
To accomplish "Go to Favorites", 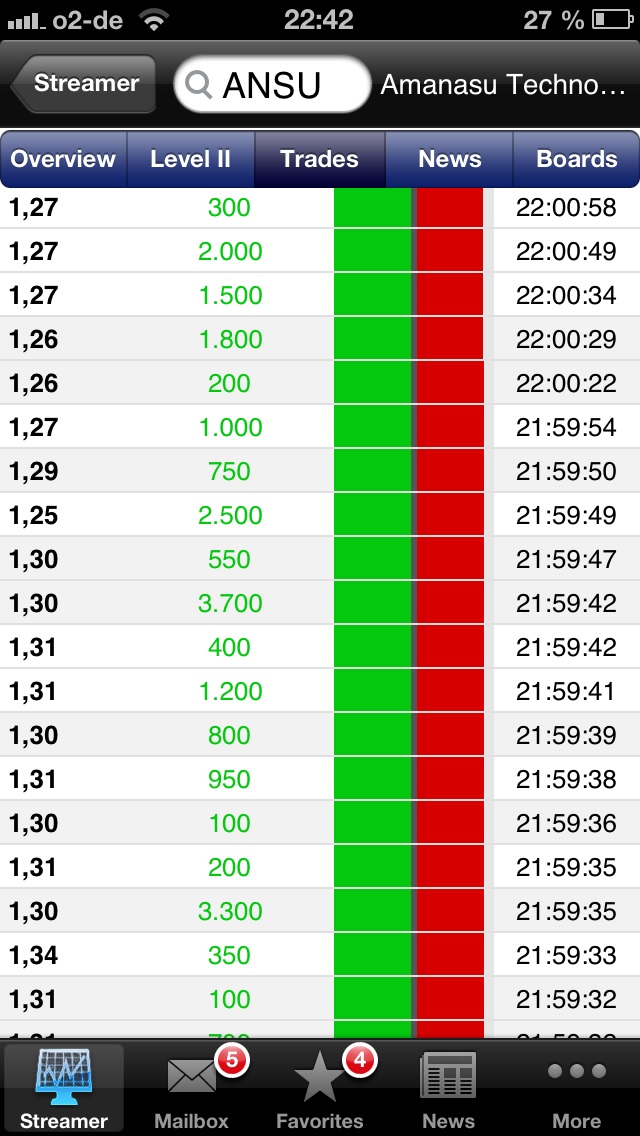I will tap(320, 1088).
